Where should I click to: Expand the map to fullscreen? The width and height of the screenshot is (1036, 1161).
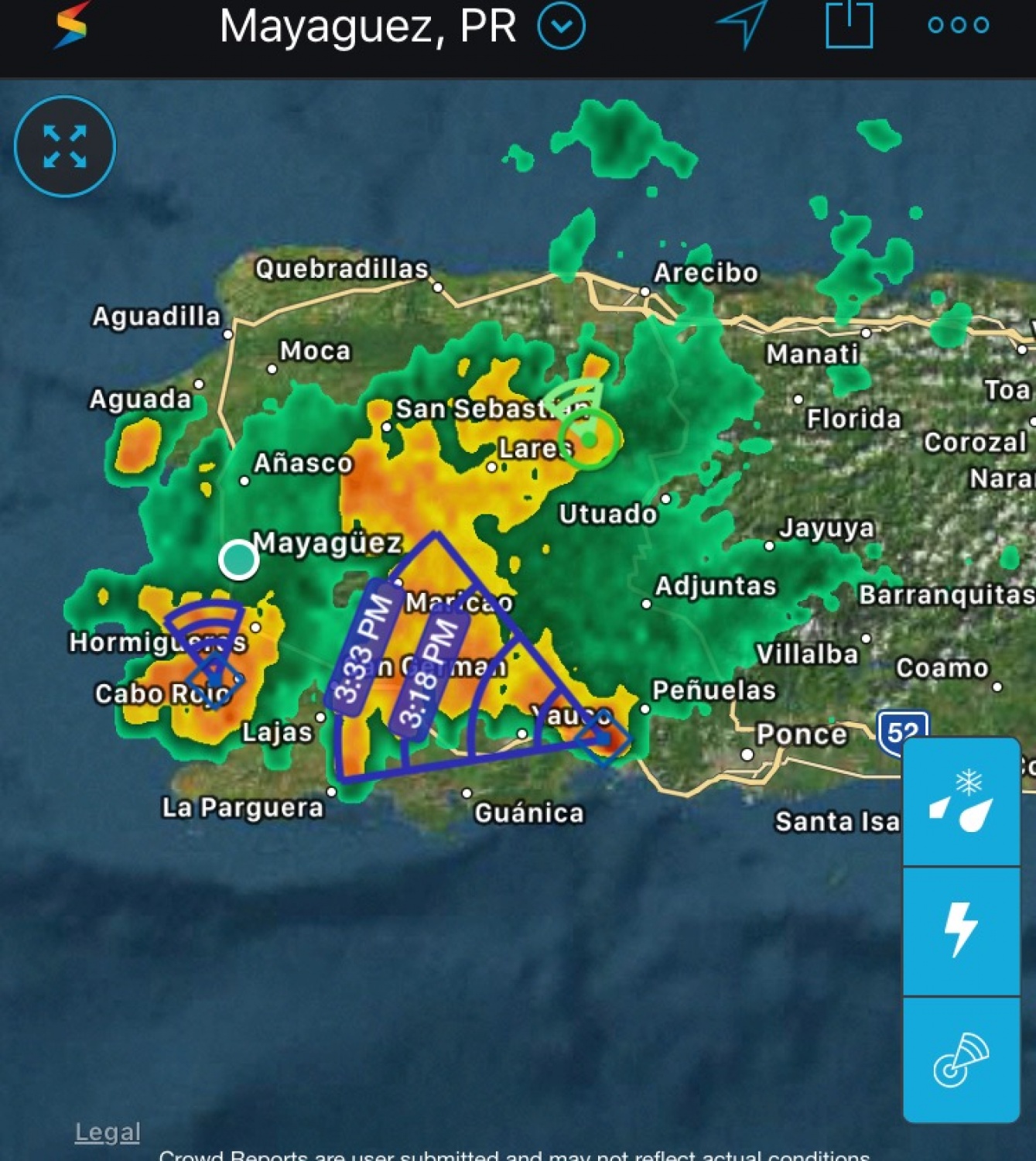65,146
